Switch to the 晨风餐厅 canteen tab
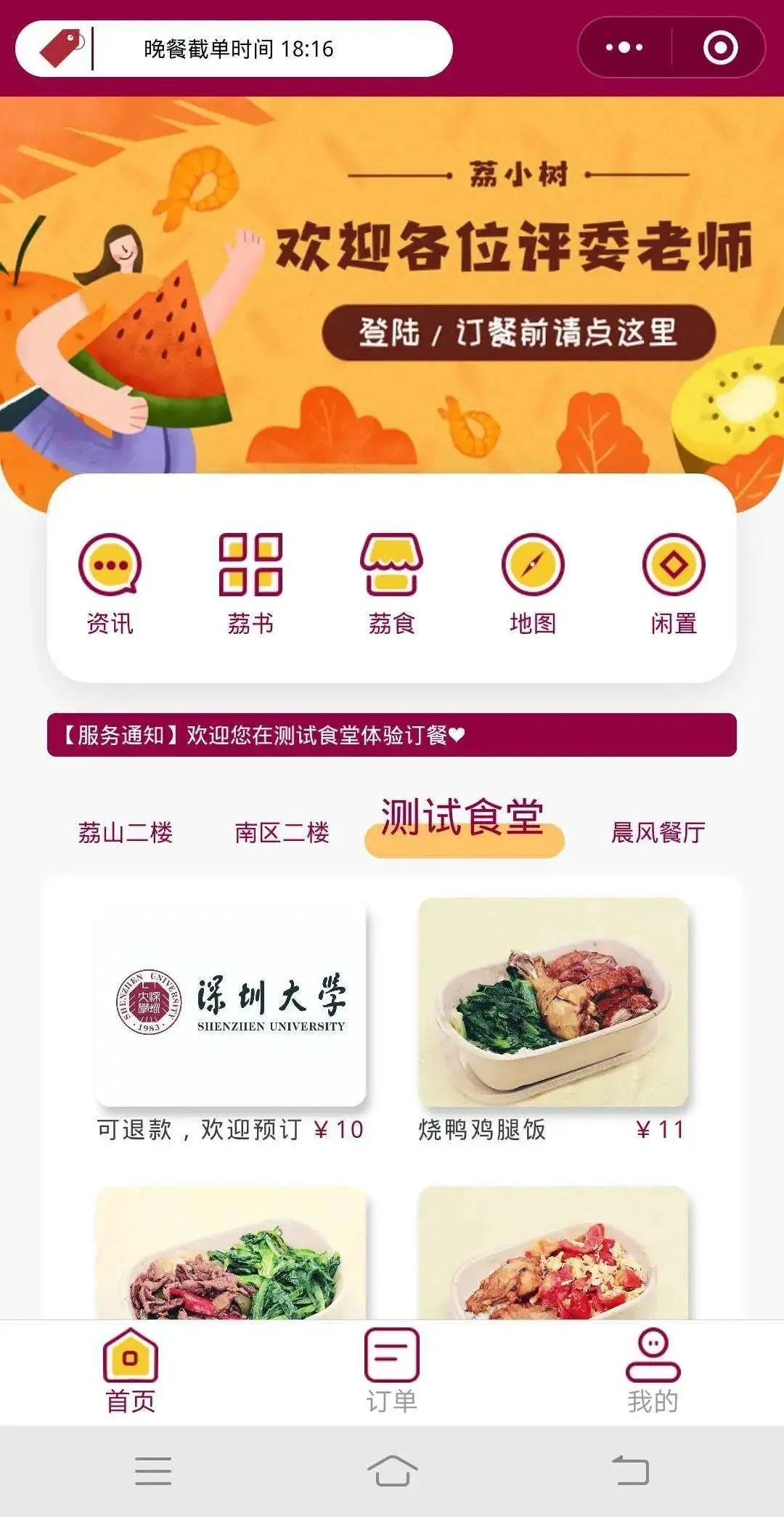Image resolution: width=784 pixels, height=1517 pixels. tap(658, 832)
